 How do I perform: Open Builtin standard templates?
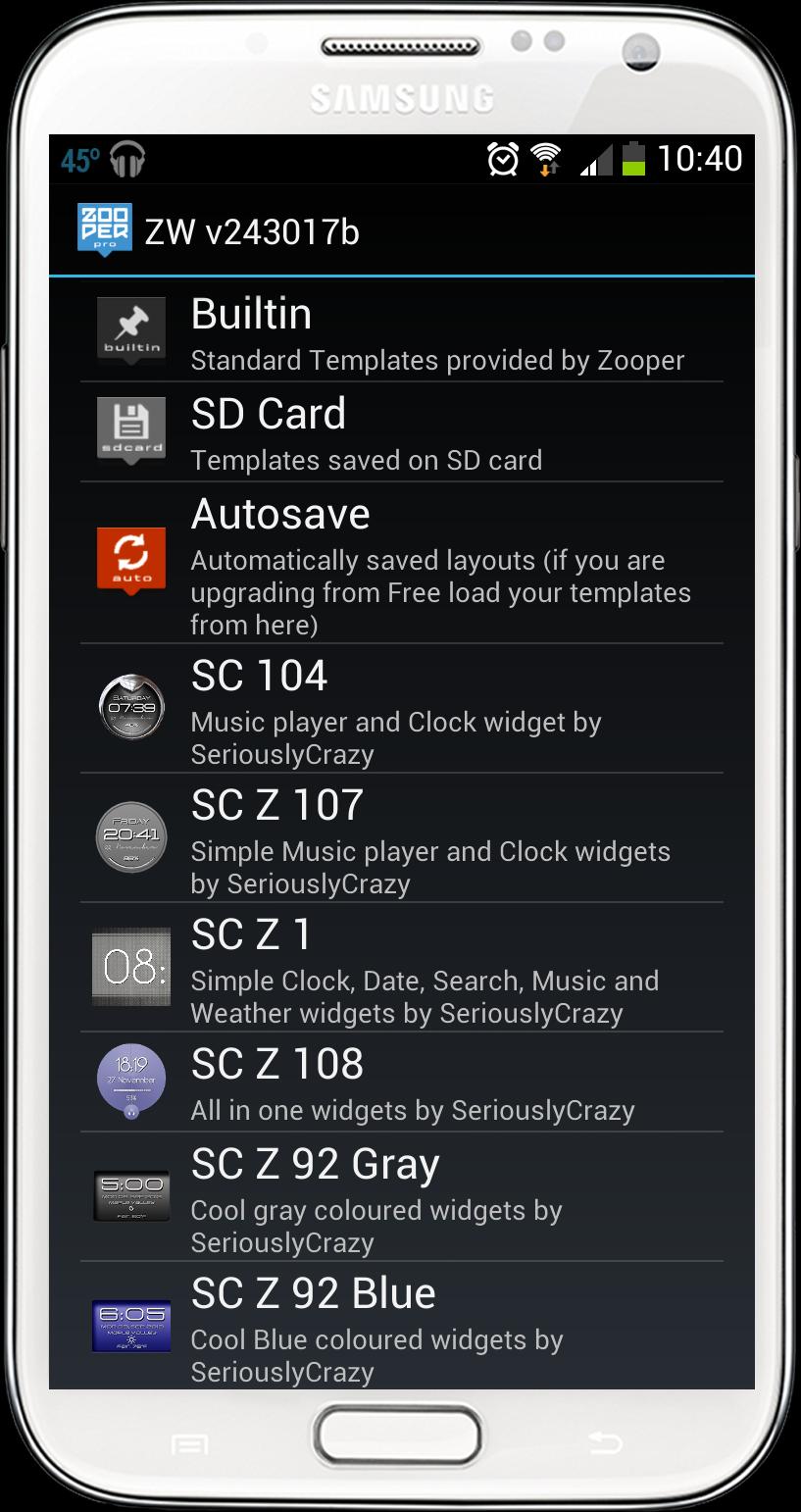(x=401, y=333)
